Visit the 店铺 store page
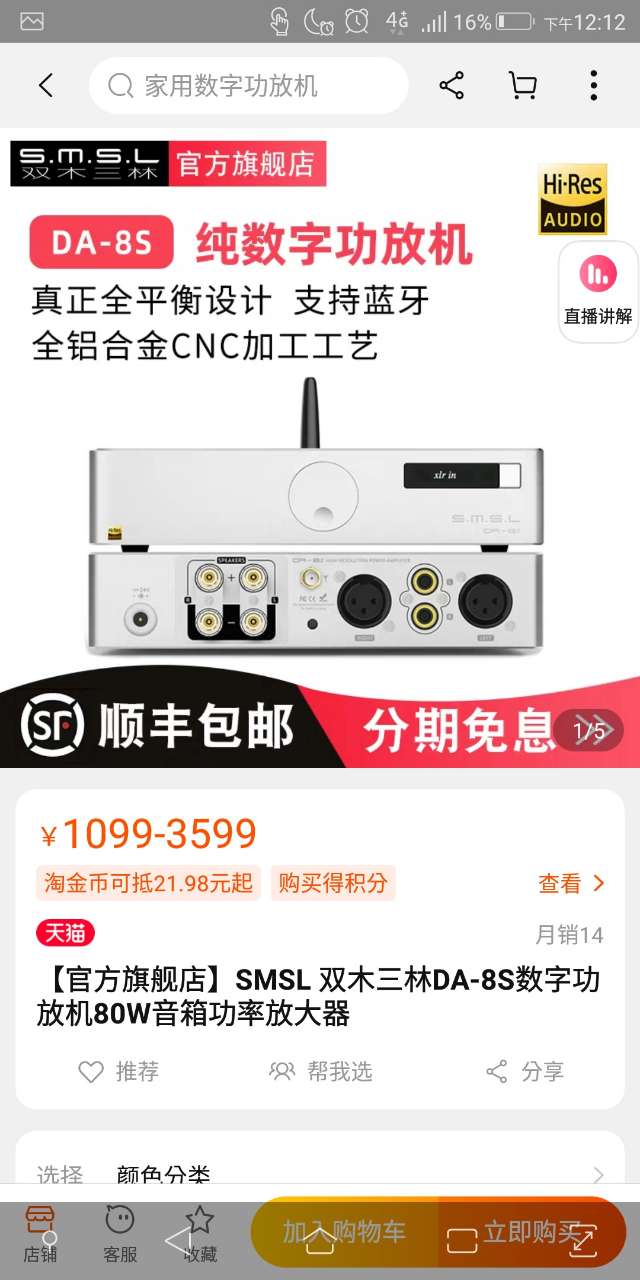The height and width of the screenshot is (1280, 640). [40, 1232]
